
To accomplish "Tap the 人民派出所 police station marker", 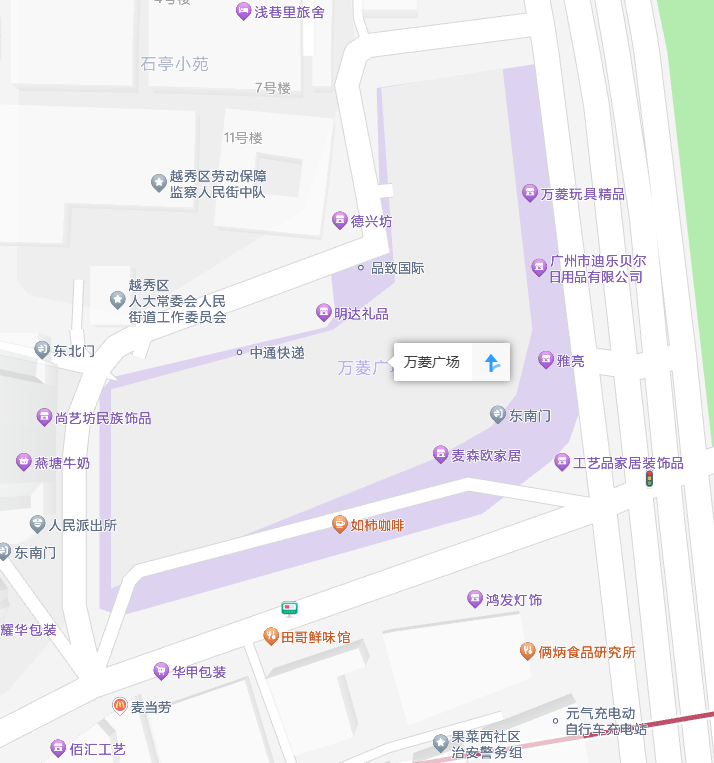I will (38, 524).
